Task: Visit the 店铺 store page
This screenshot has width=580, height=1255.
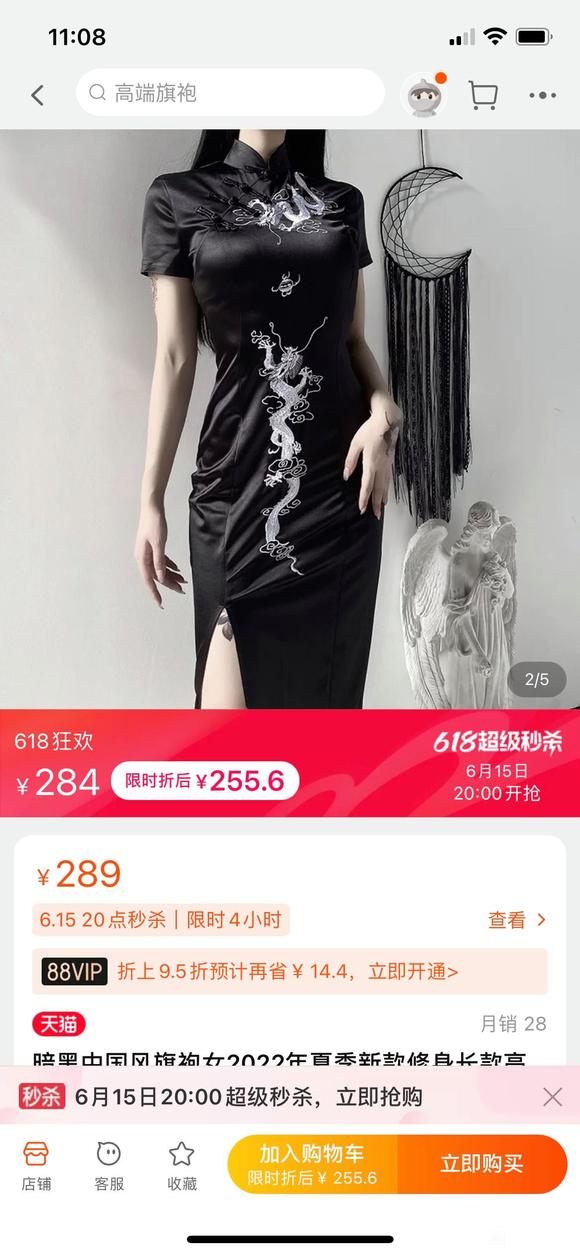Action: pyautogui.click(x=36, y=1166)
